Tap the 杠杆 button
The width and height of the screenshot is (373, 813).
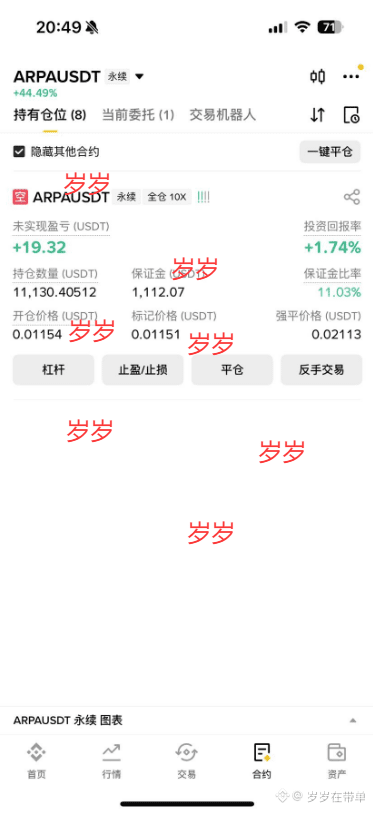[x=53, y=370]
